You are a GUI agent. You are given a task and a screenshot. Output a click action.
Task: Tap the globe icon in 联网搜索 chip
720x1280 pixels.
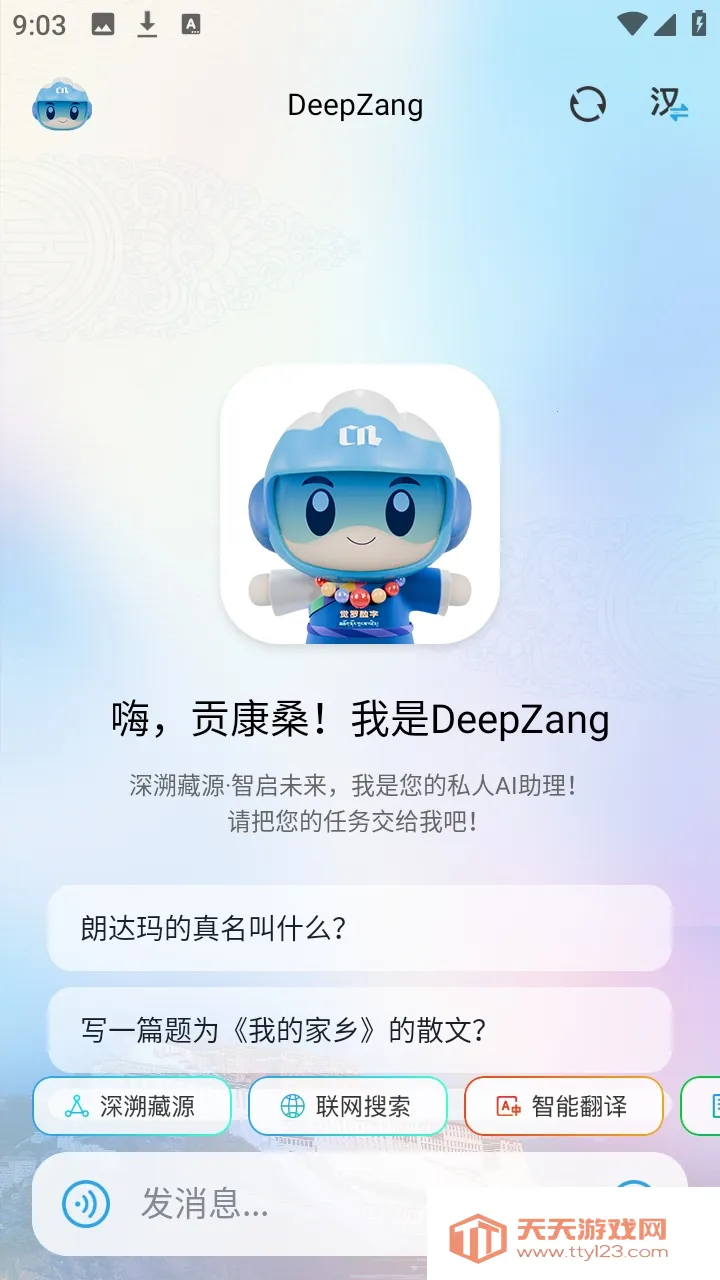click(291, 1106)
